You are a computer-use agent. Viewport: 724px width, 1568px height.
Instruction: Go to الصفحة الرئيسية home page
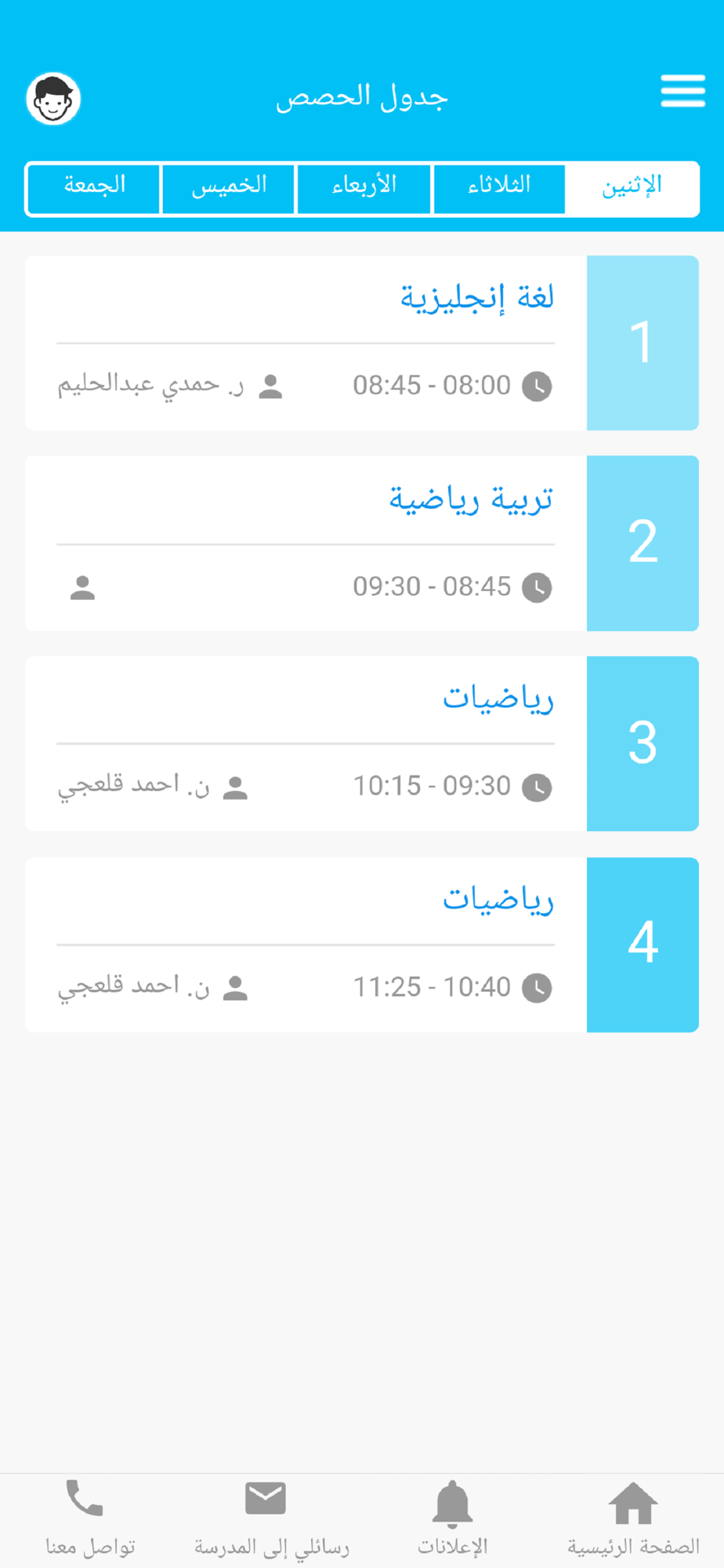coord(633,1519)
